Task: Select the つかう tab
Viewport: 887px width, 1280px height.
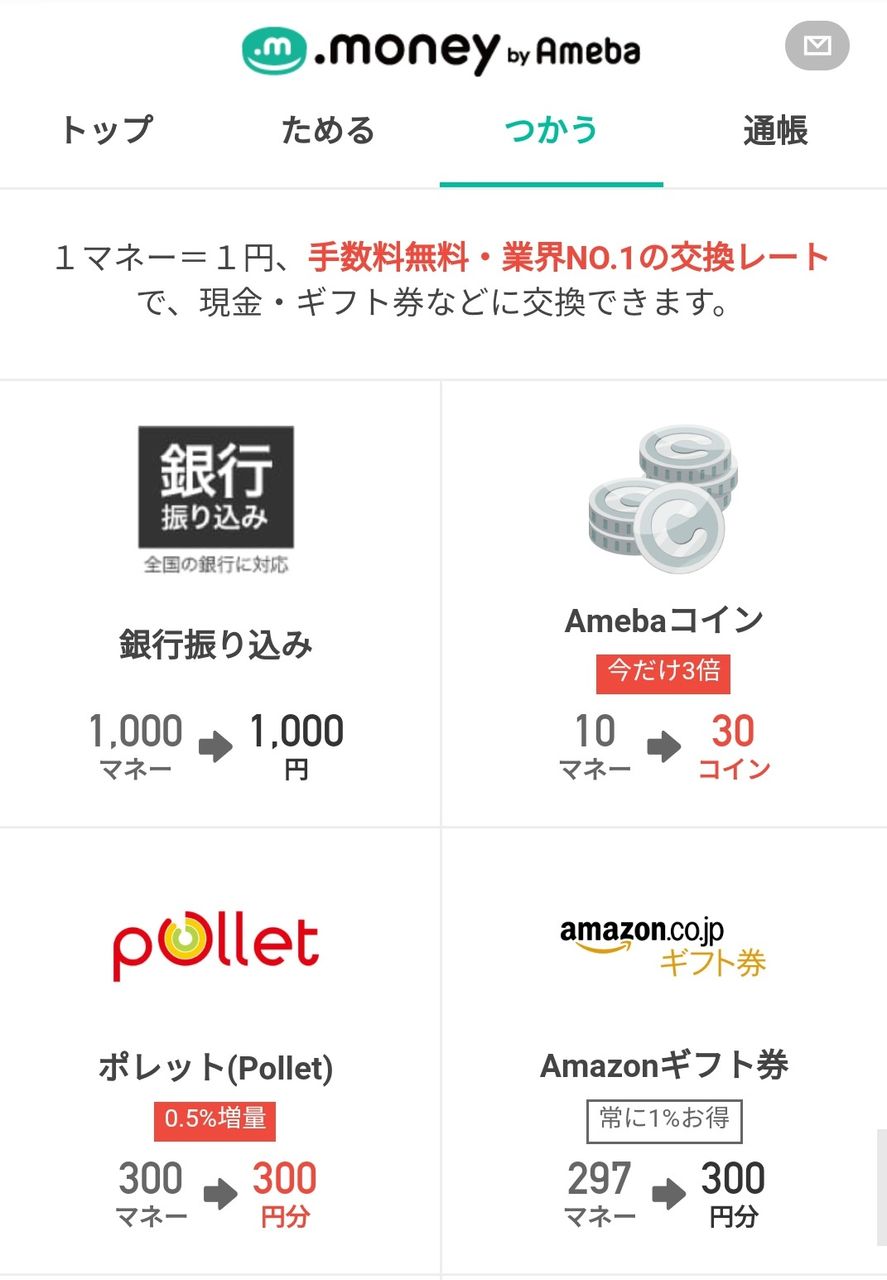Action: (551, 131)
